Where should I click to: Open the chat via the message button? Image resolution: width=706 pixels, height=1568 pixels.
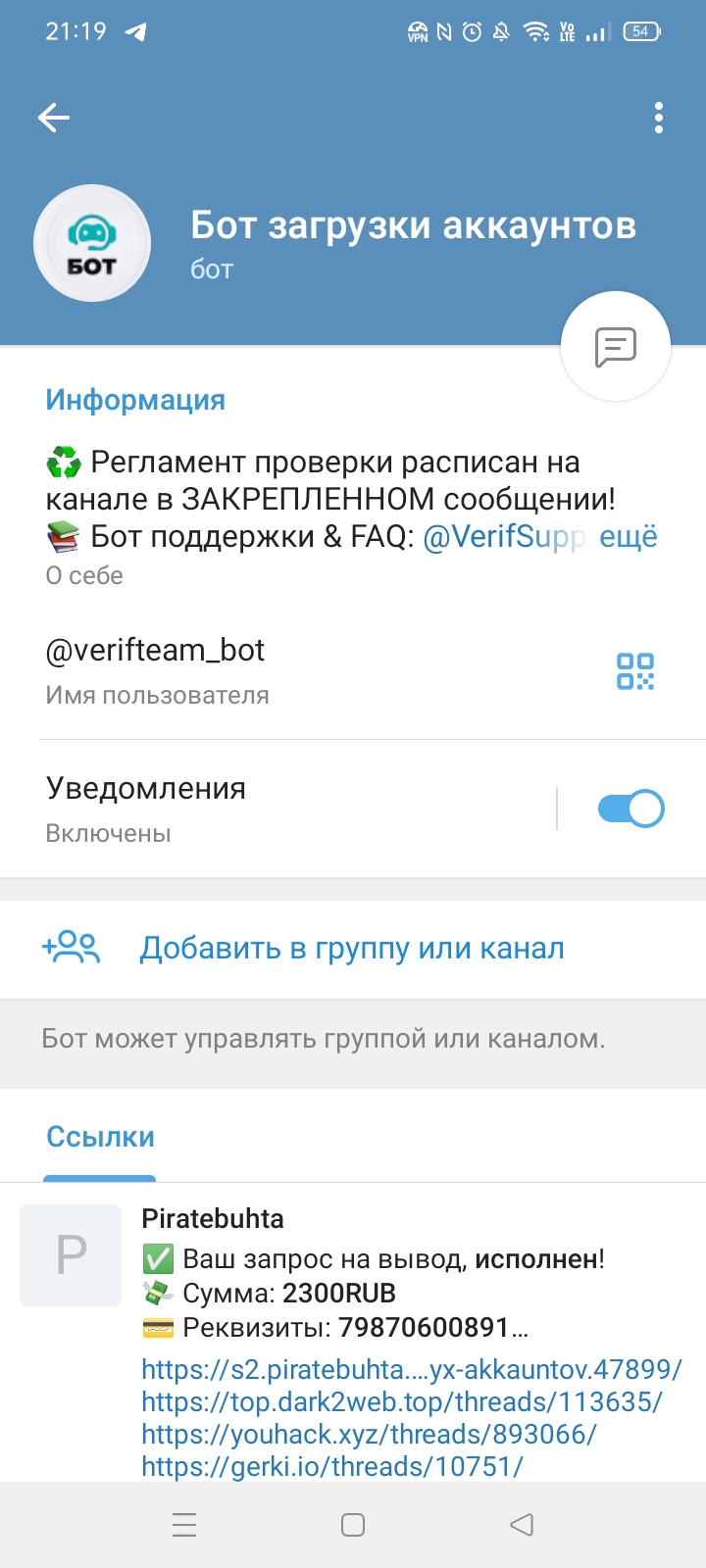tap(615, 347)
